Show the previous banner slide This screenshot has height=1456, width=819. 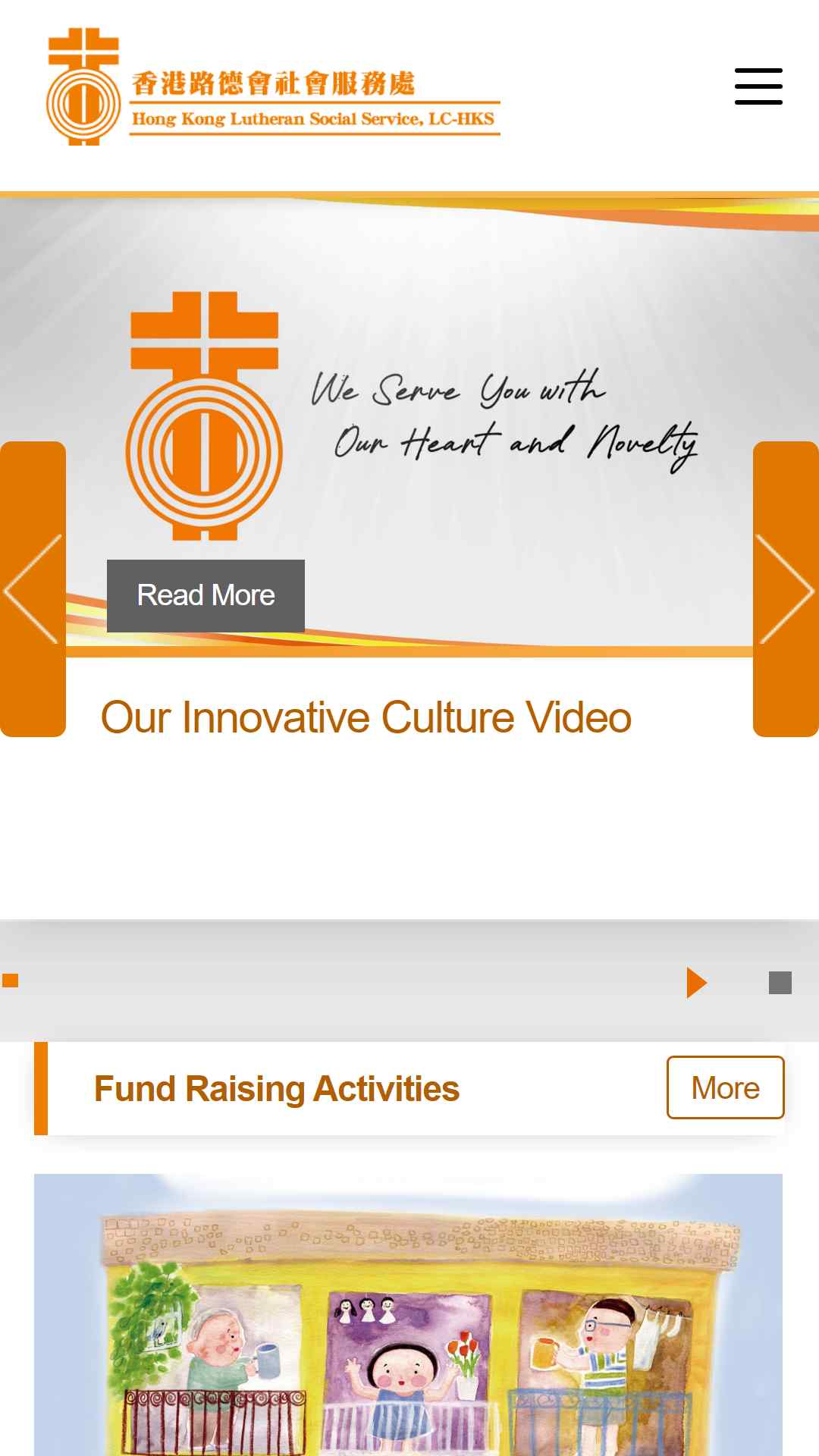[x=33, y=589]
